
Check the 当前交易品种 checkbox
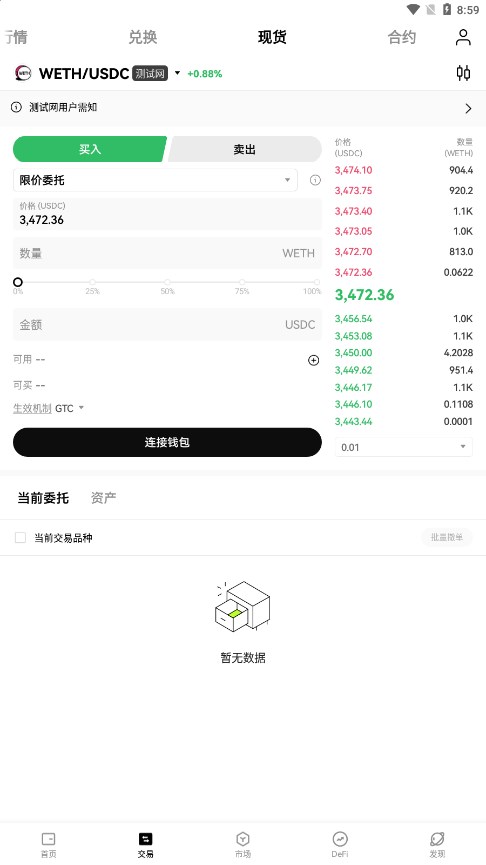click(x=20, y=538)
